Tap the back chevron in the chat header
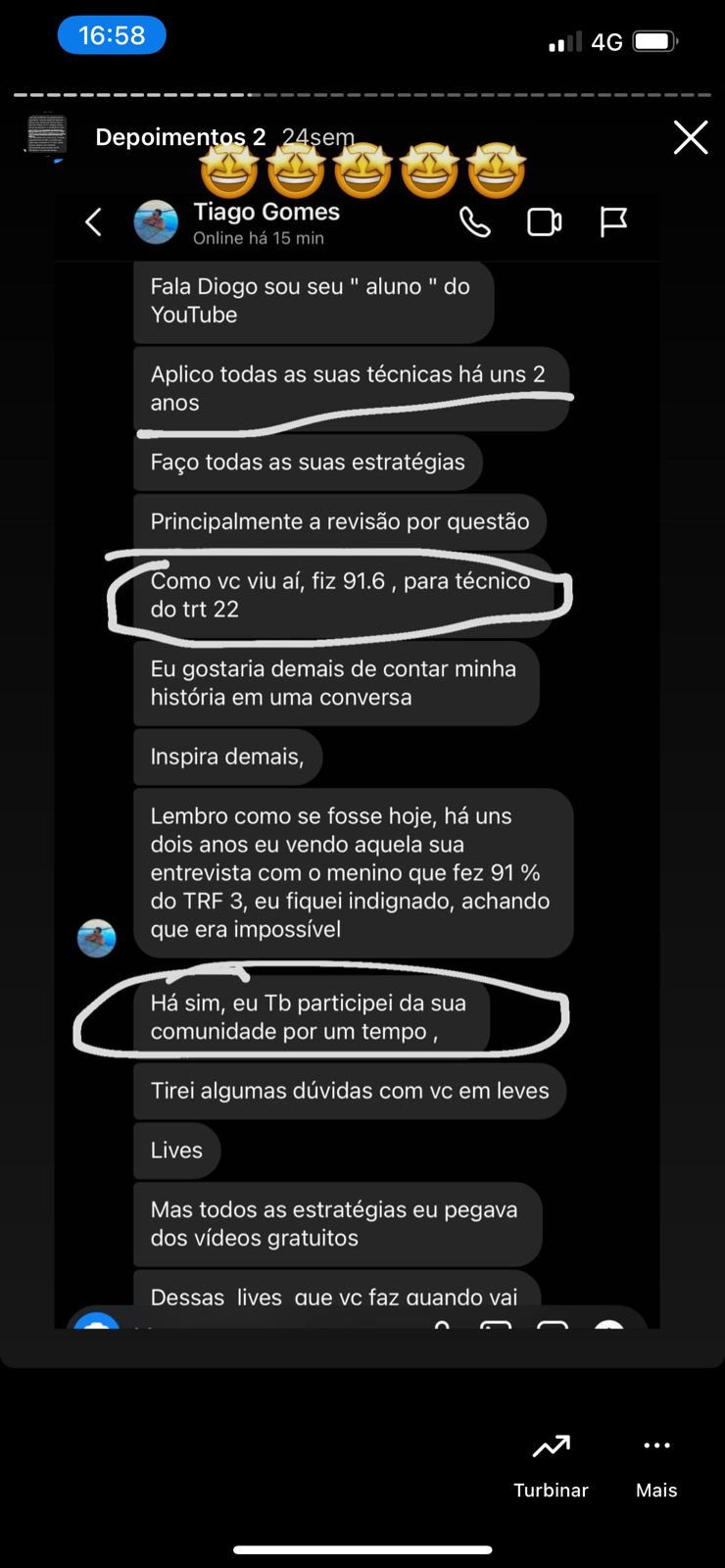The width and height of the screenshot is (725, 1568). click(93, 223)
